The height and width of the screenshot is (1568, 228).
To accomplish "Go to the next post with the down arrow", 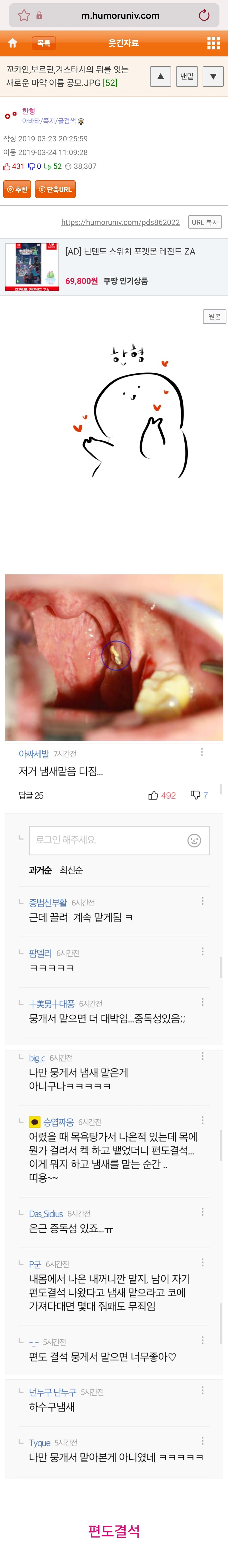I will (213, 77).
